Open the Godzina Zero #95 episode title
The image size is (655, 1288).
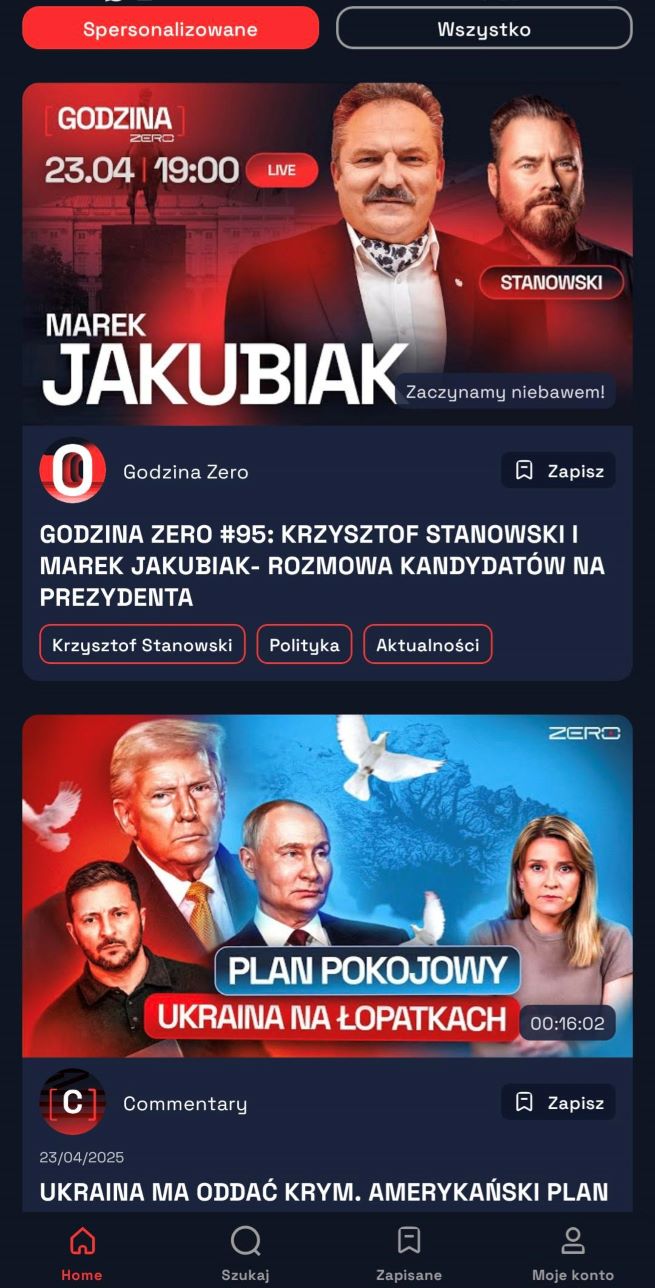(322, 566)
